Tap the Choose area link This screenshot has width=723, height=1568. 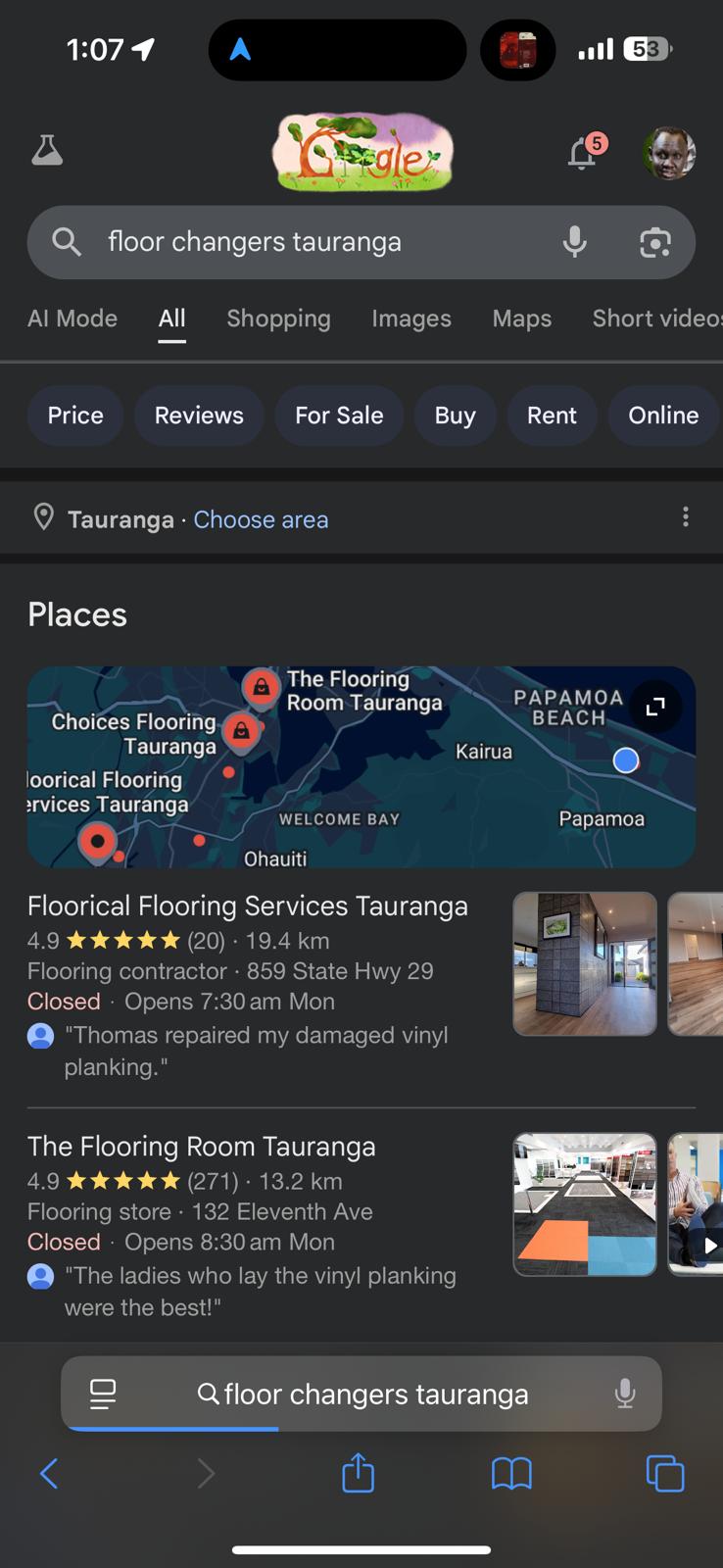point(261,519)
